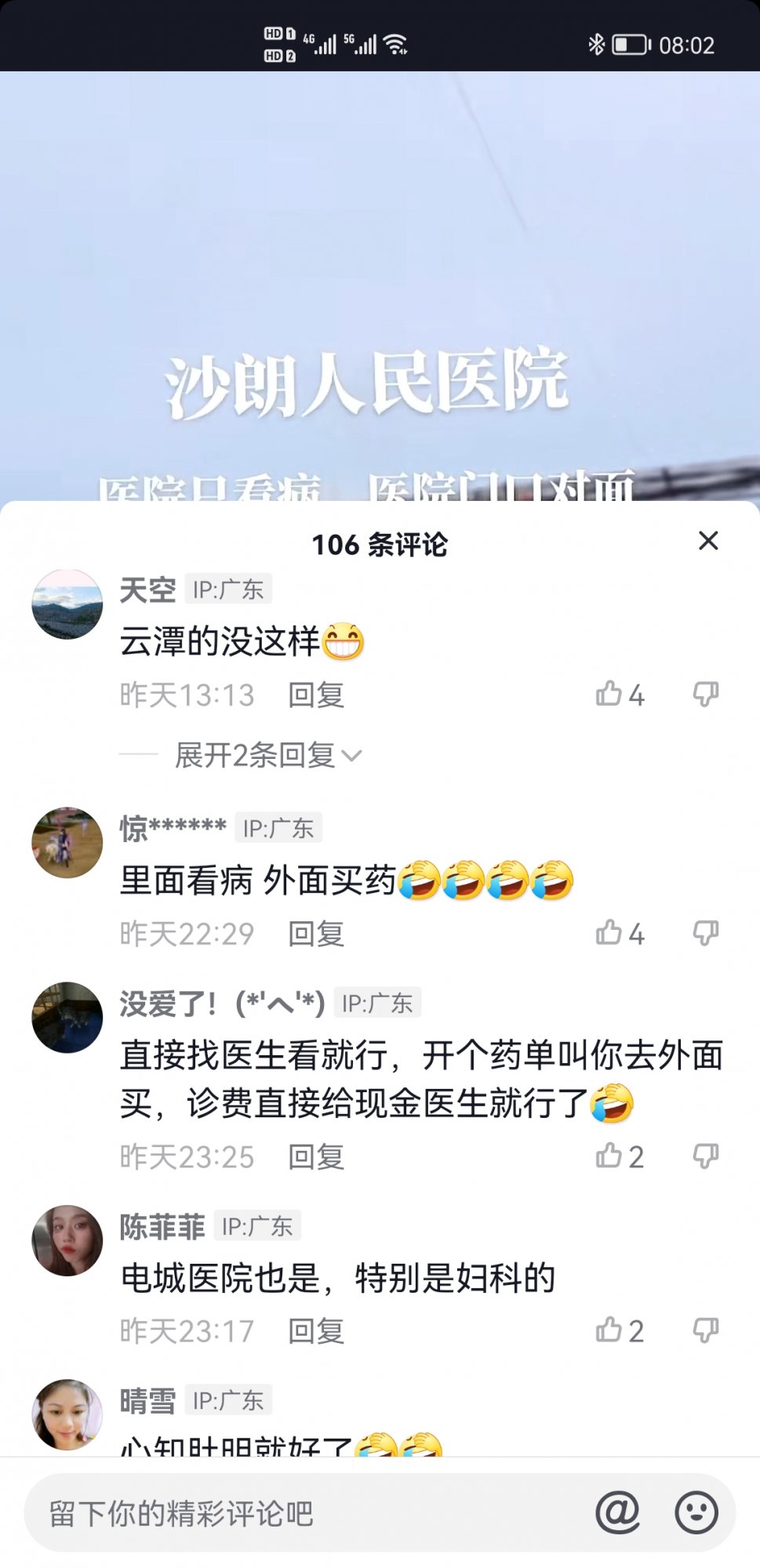Image resolution: width=760 pixels, height=1568 pixels.
Task: Reply to 里面看病 外面买药 comment
Action: point(315,935)
